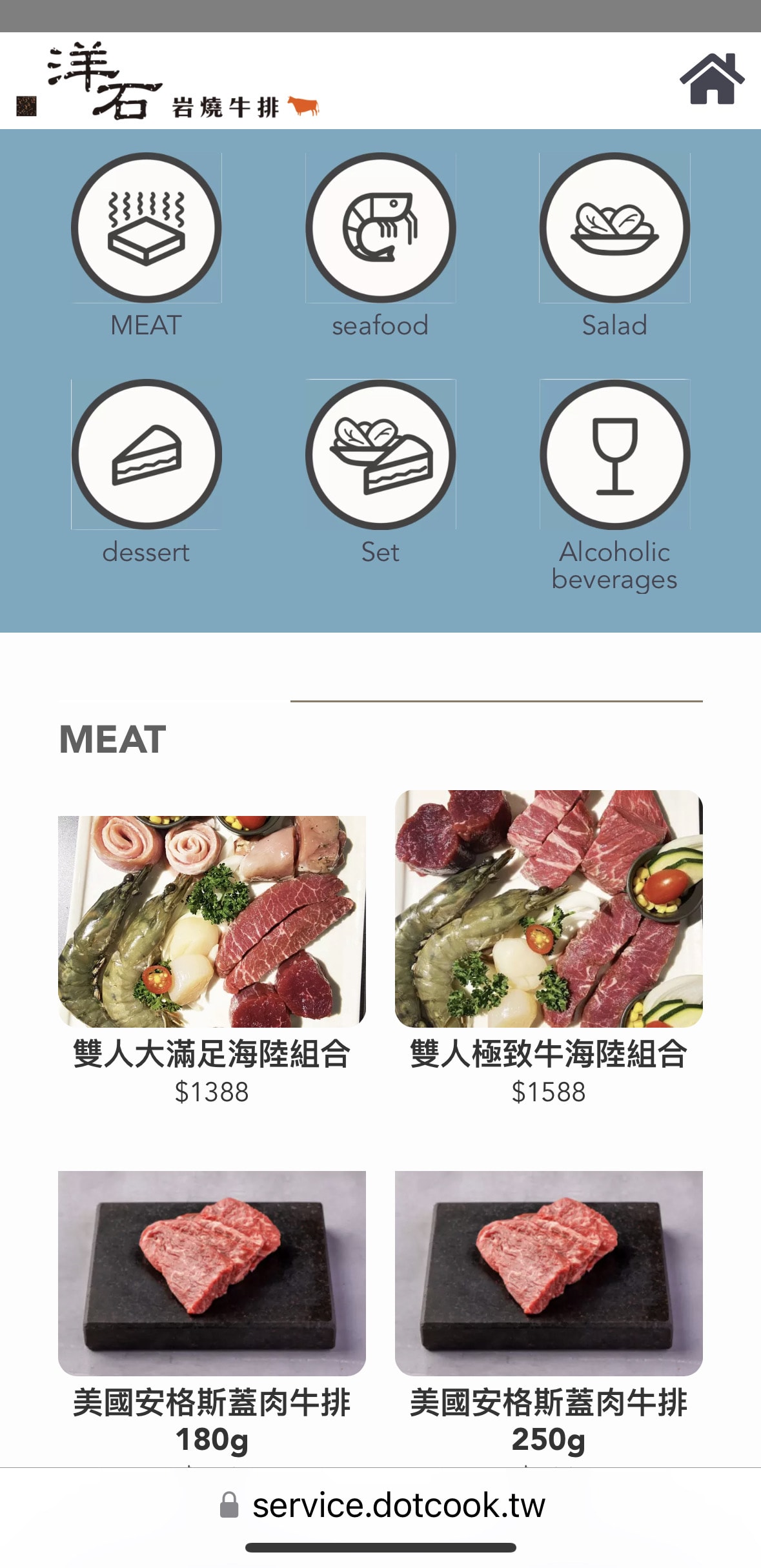Screen dimensions: 761x1568
Task: Go to the home page icon
Action: tap(711, 79)
